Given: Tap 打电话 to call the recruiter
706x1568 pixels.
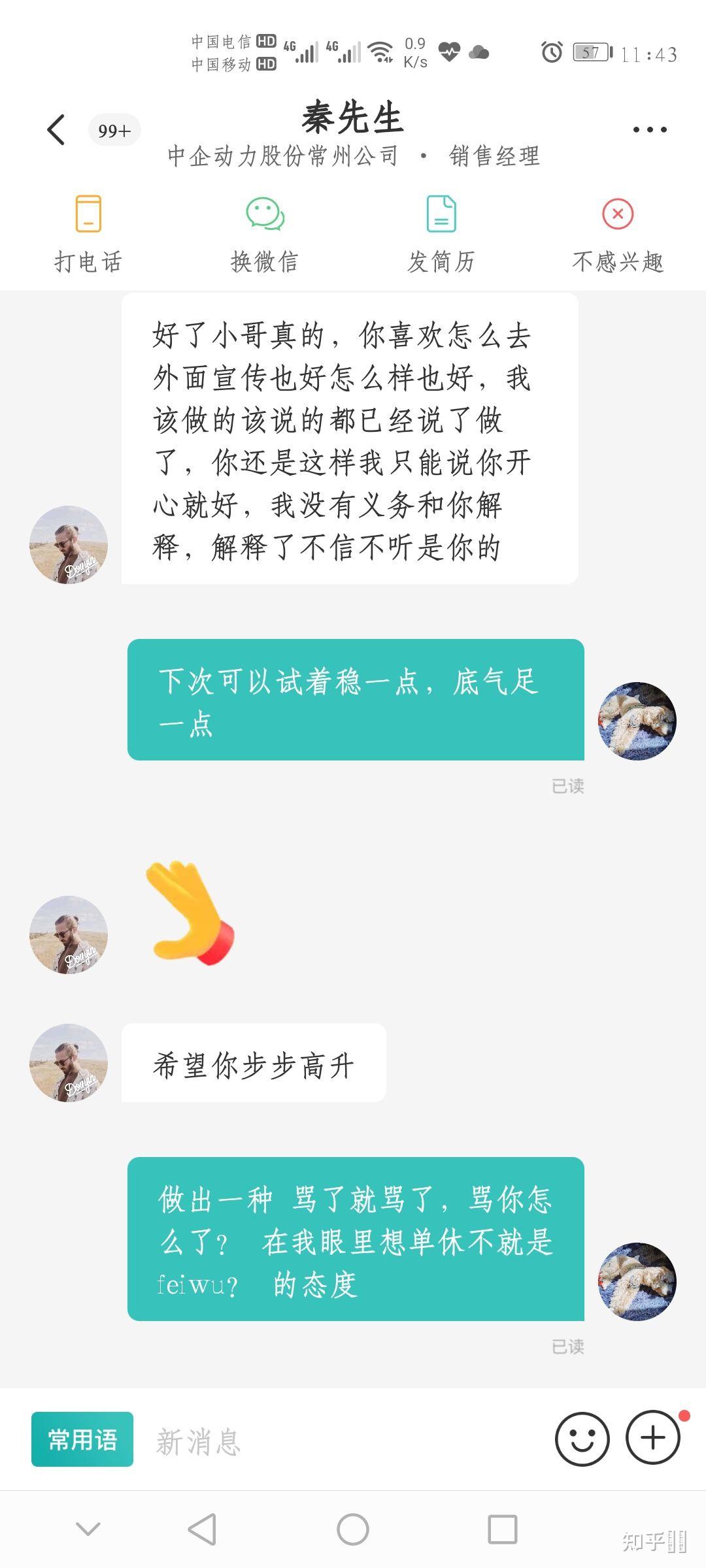Looking at the screenshot, I should [x=88, y=233].
